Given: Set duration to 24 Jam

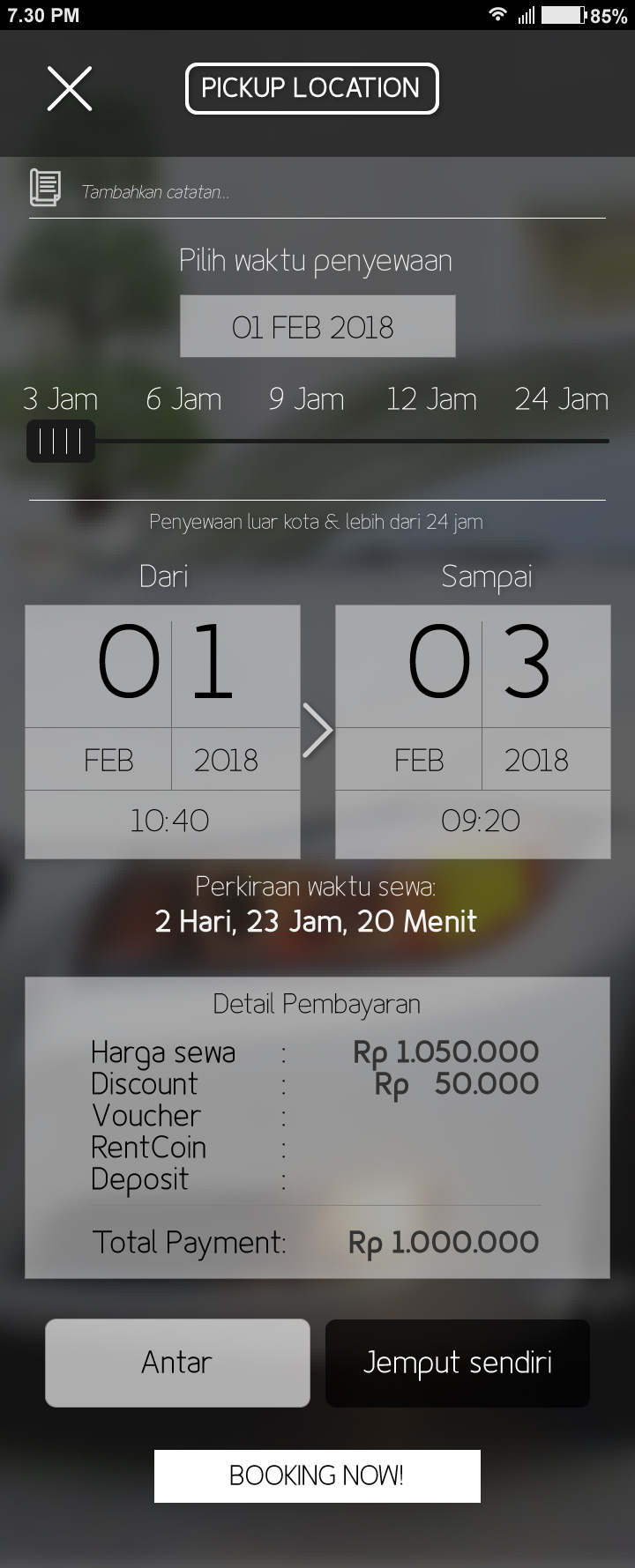Looking at the screenshot, I should 562,399.
